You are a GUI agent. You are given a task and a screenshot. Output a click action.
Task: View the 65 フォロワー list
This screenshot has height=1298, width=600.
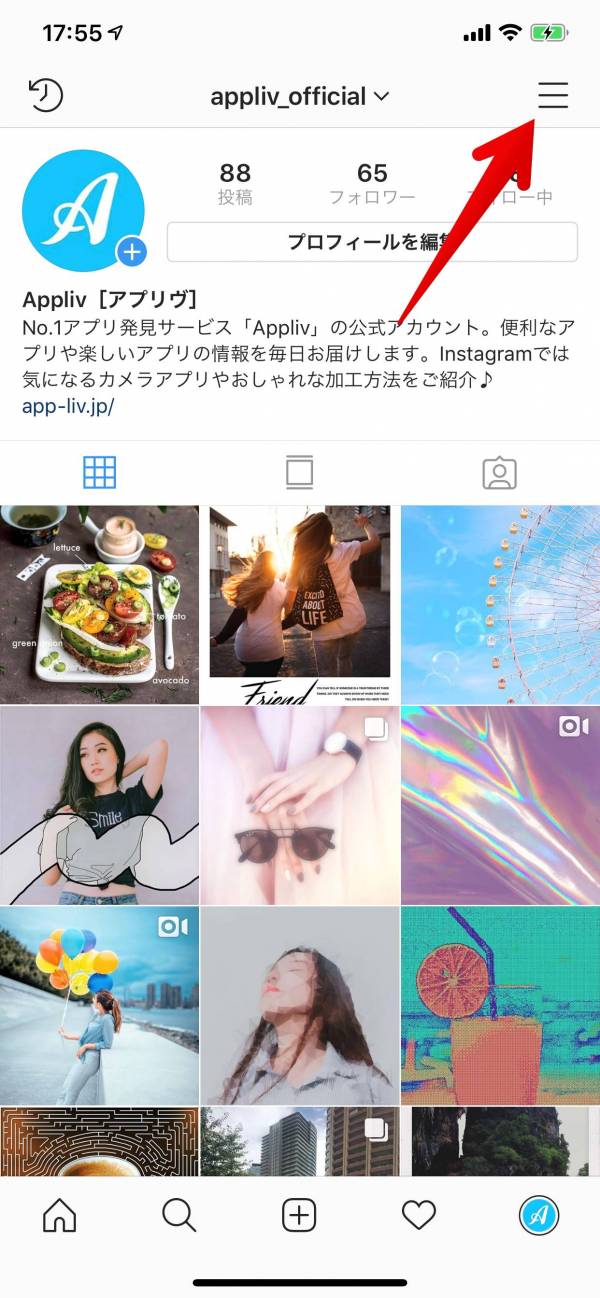point(372,184)
